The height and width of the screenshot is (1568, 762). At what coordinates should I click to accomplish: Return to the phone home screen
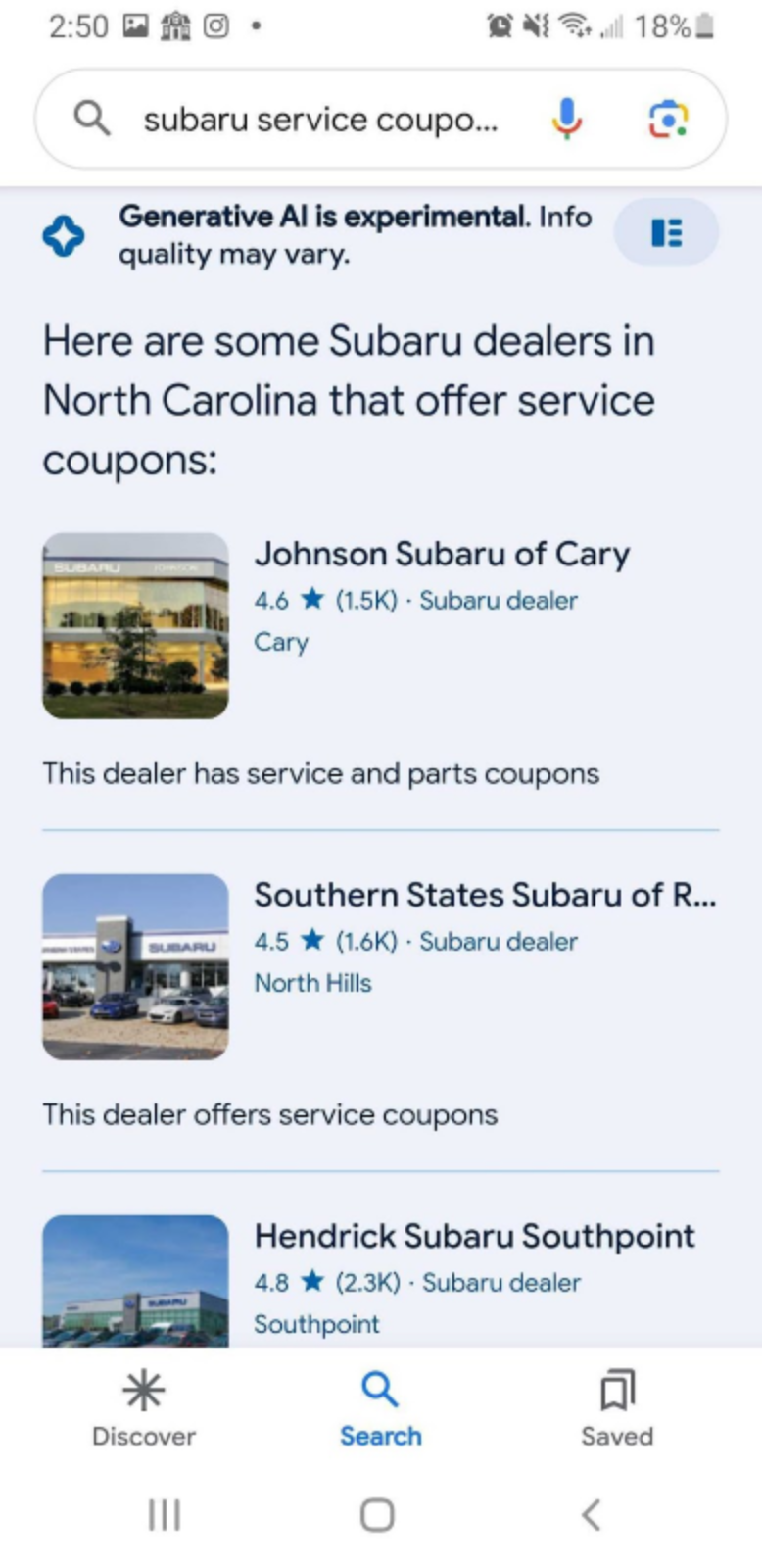click(377, 1514)
